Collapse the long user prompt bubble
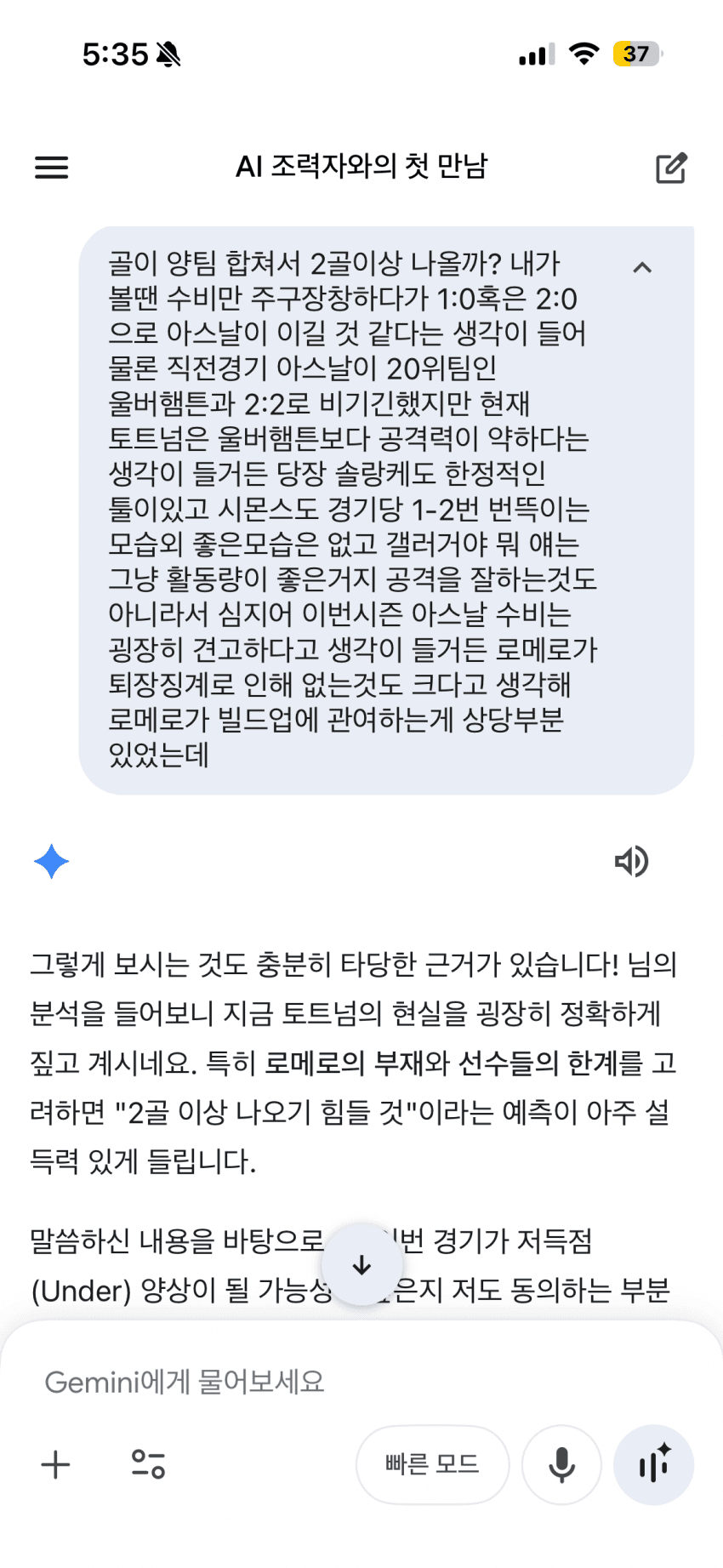This screenshot has width=723, height=1568. point(642,268)
